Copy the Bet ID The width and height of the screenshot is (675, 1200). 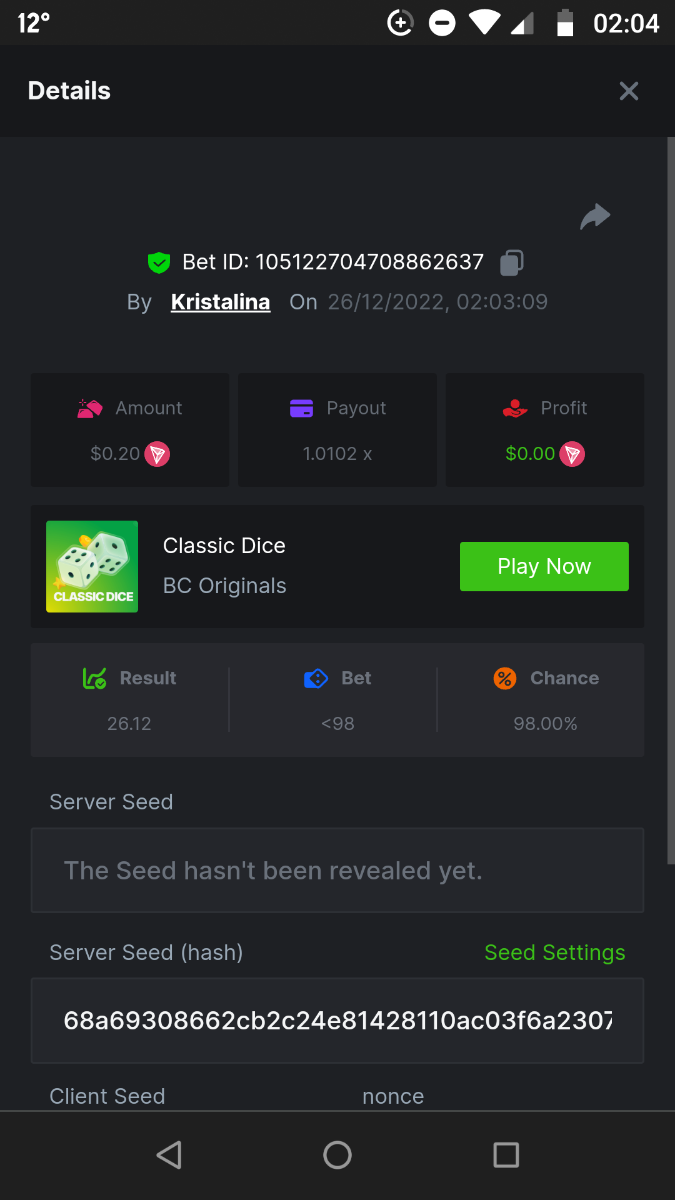(511, 263)
